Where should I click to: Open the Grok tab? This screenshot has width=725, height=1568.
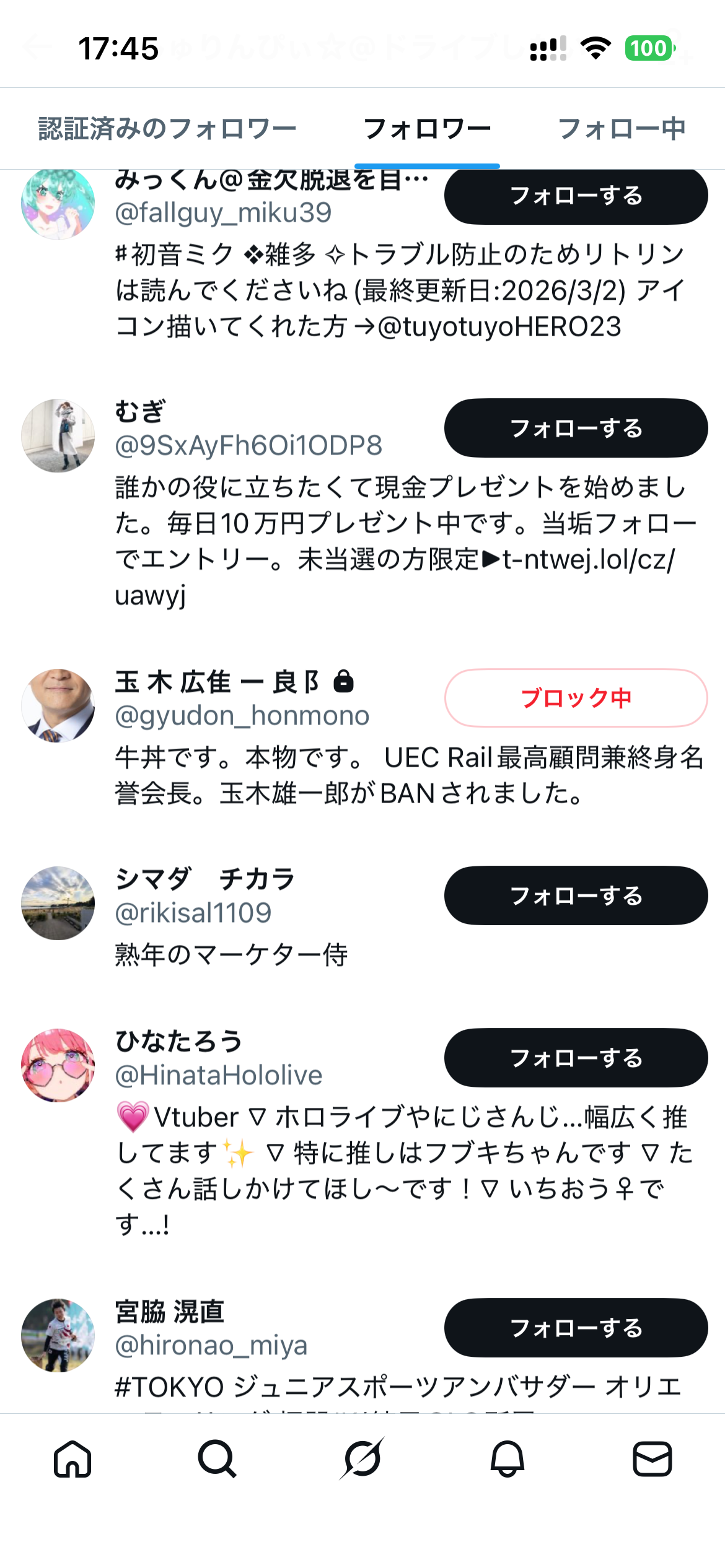tap(362, 1459)
